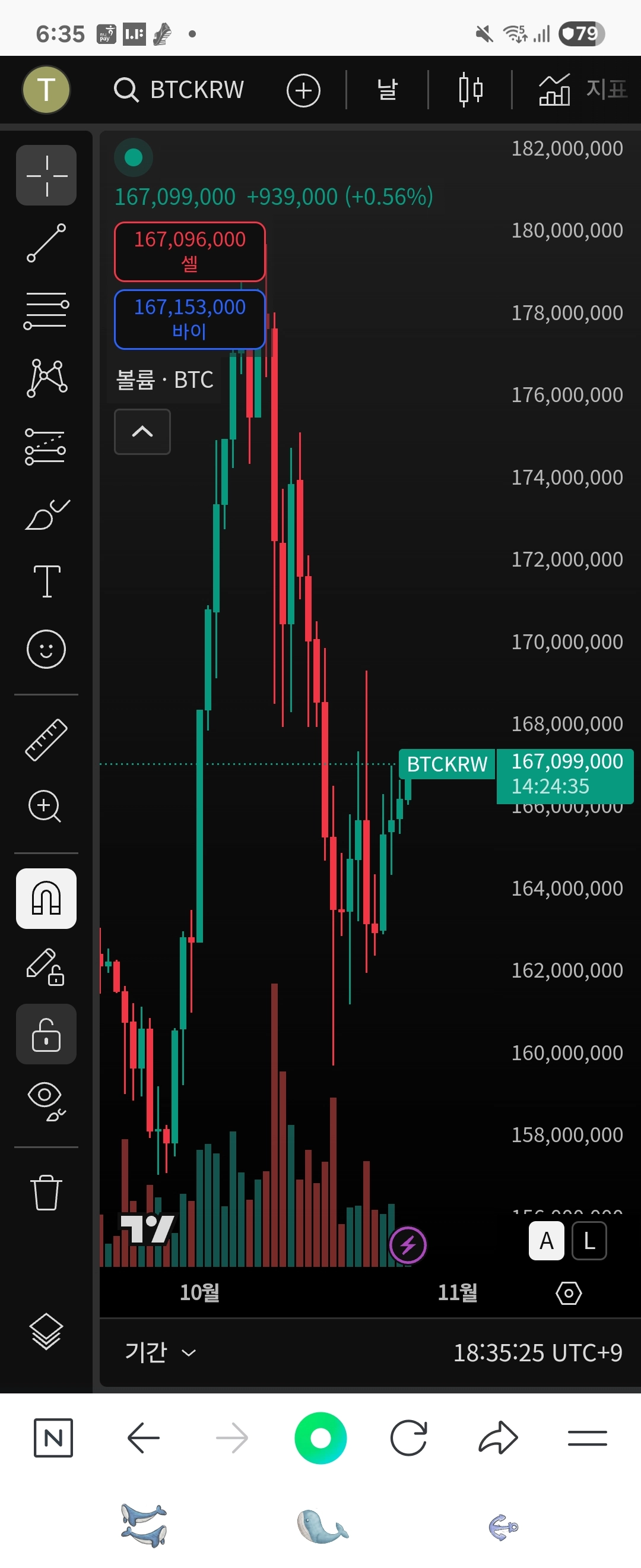
Task: Open the emoji sticker tool
Action: tap(46, 649)
